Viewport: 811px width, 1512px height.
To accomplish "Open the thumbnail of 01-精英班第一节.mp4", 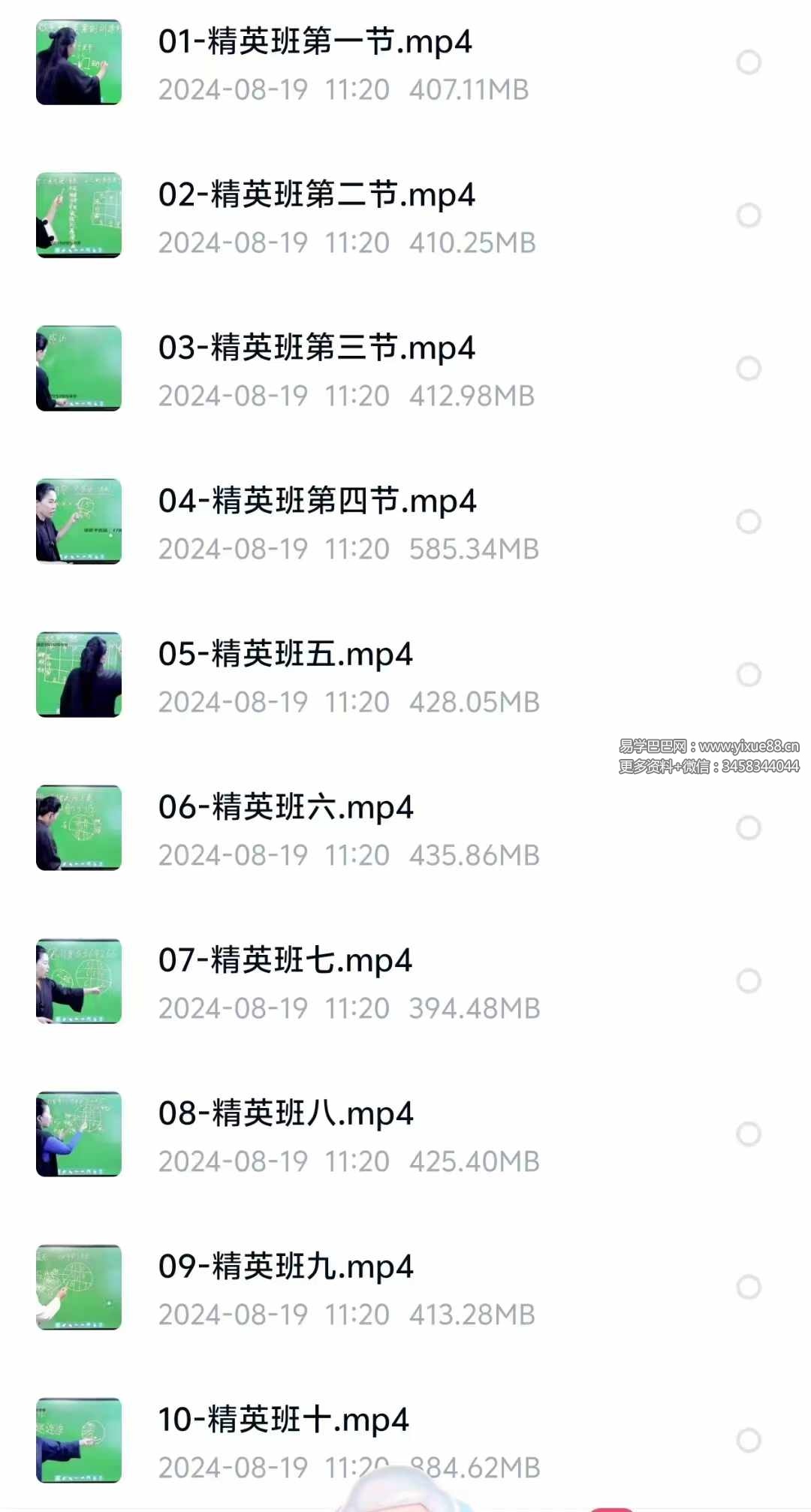I will pos(79,64).
